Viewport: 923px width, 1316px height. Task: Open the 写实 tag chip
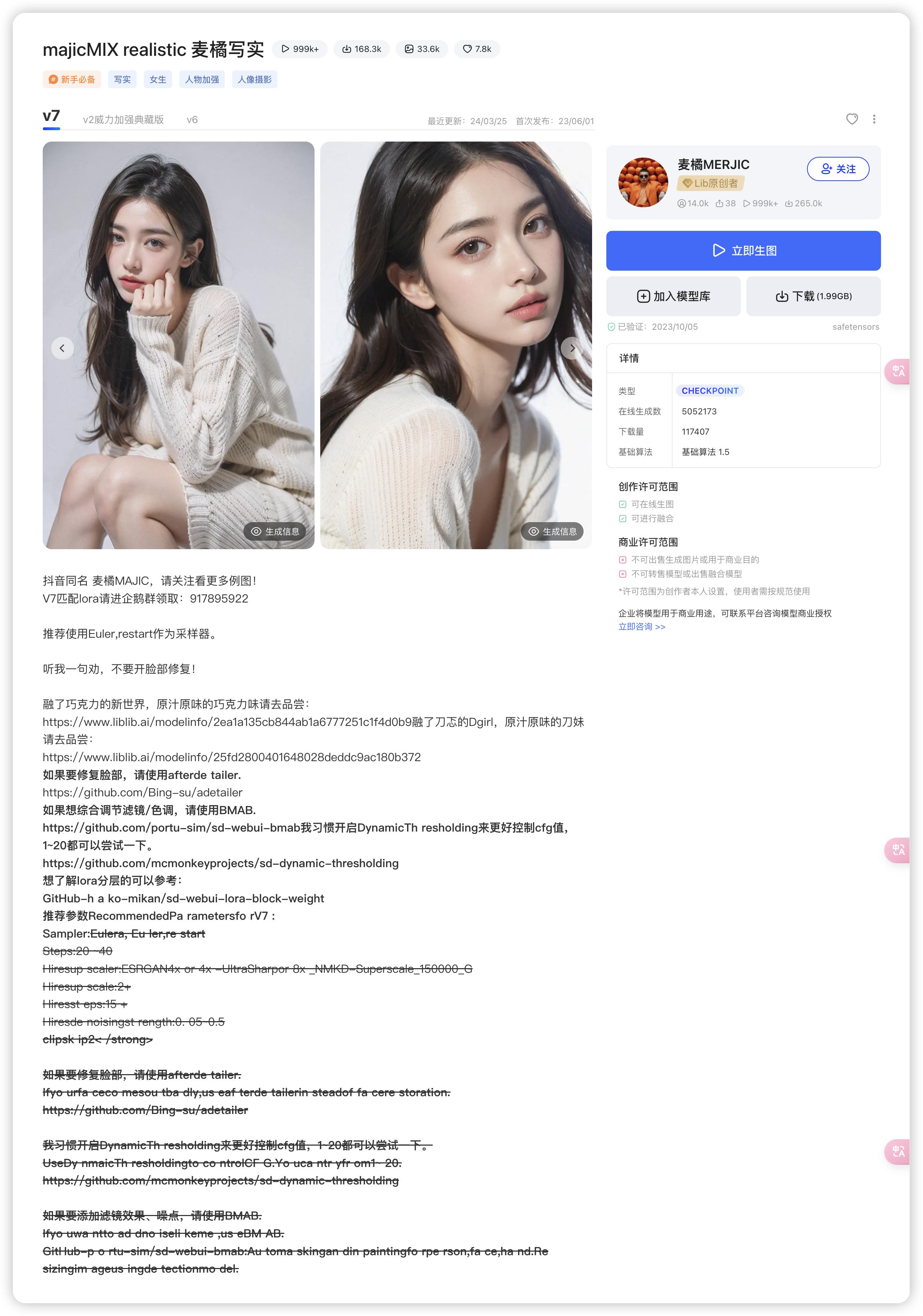[122, 80]
